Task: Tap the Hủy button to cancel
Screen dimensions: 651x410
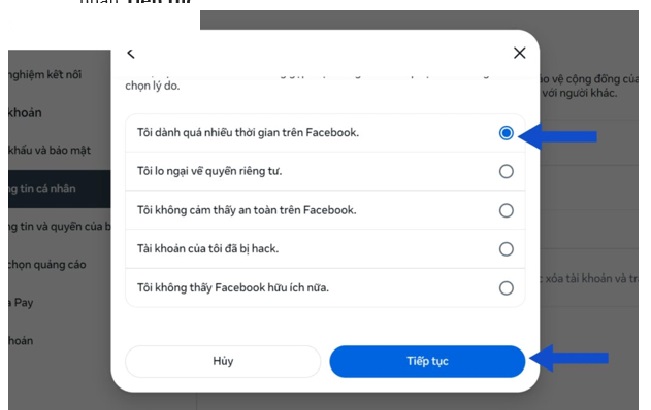Action: tap(222, 361)
